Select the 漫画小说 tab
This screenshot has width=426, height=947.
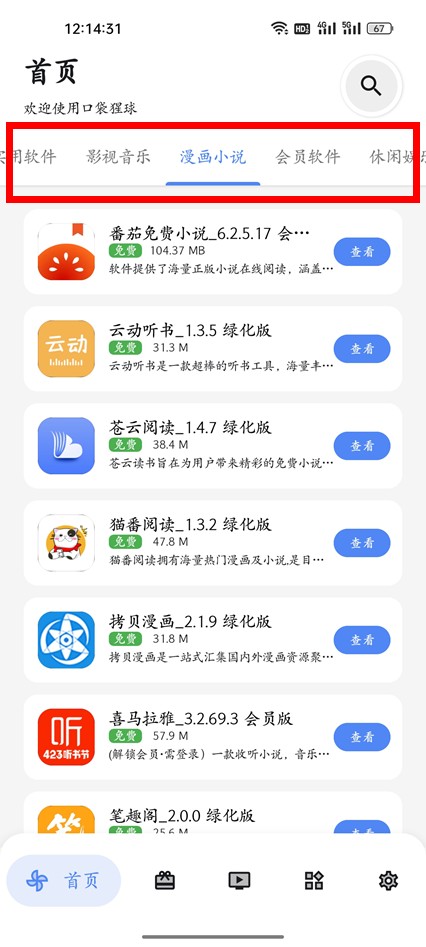[x=213, y=157]
